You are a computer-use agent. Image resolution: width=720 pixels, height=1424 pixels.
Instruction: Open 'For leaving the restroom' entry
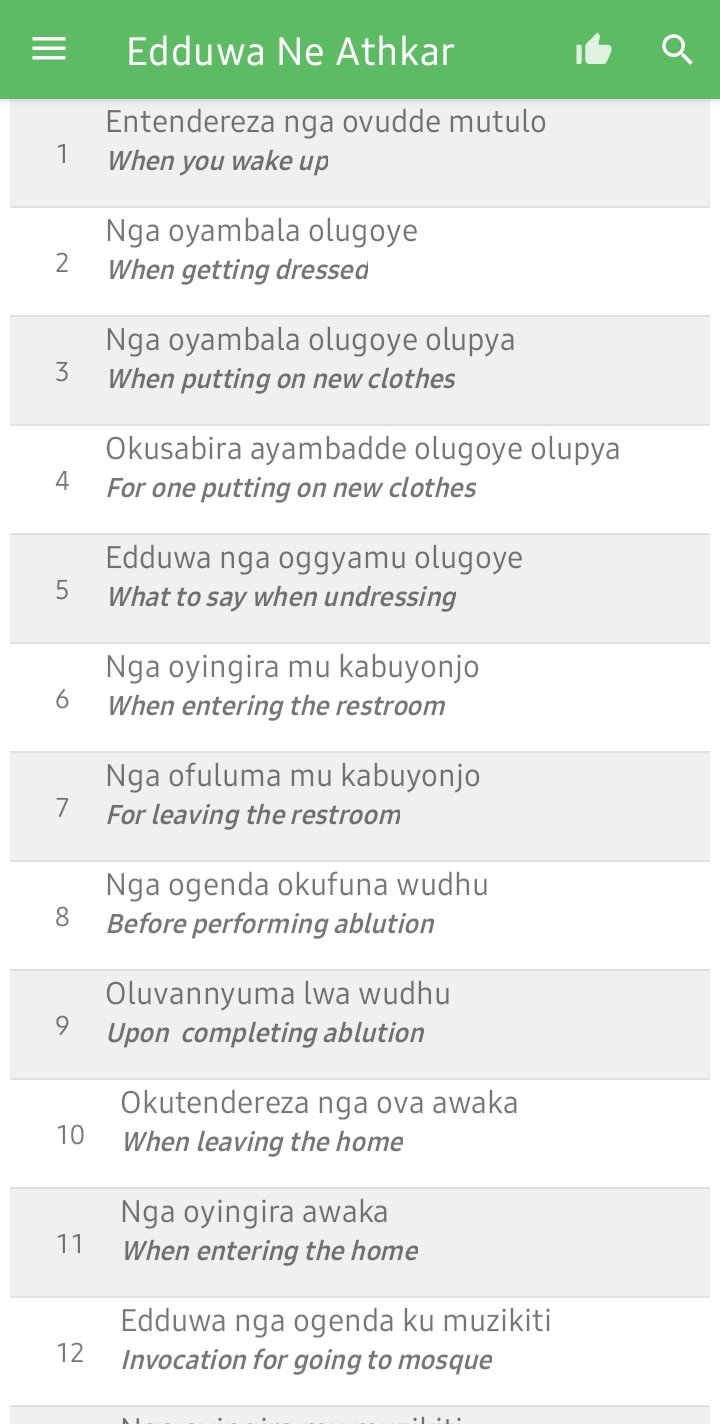point(360,807)
